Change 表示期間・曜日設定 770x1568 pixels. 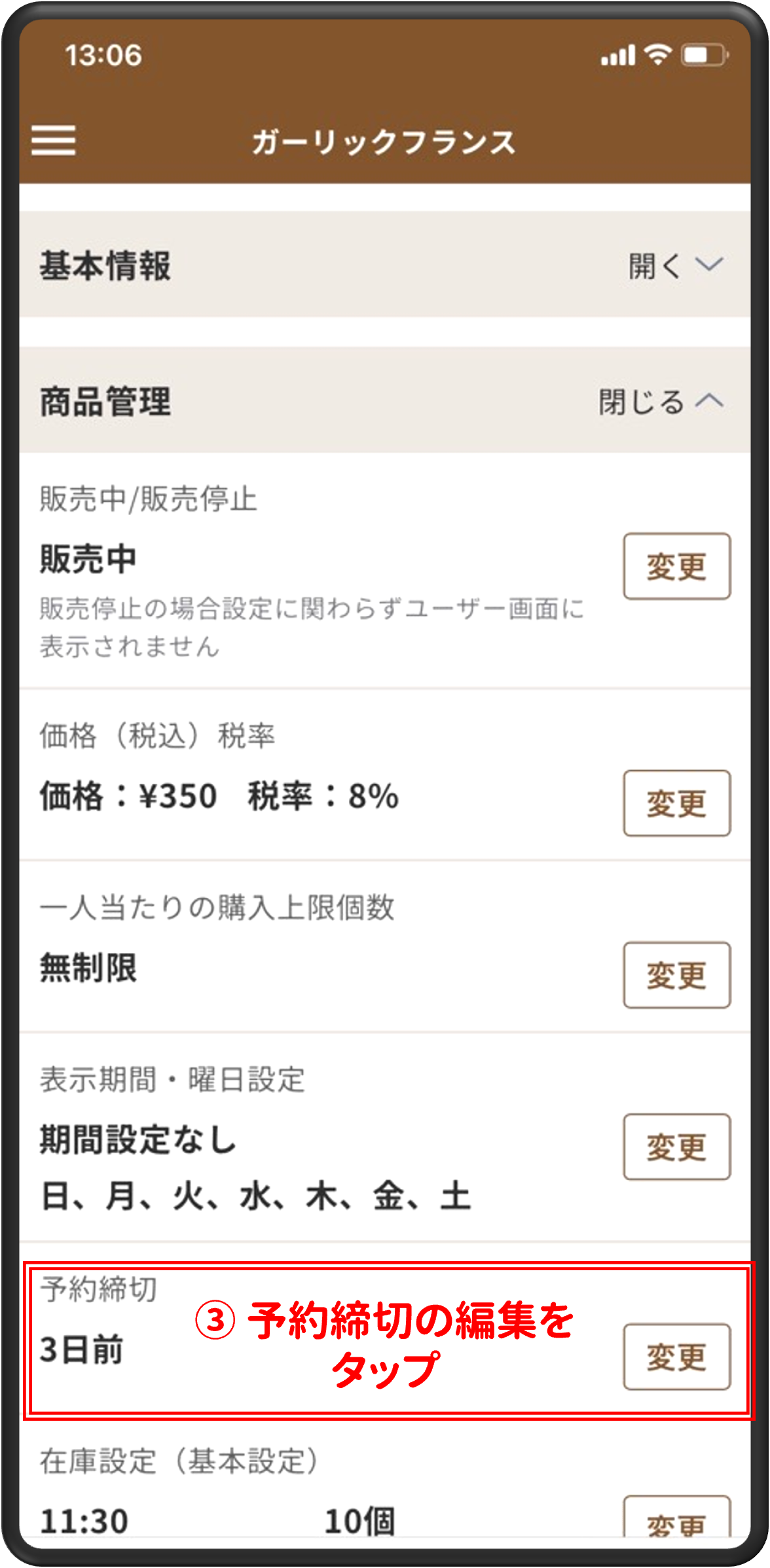(x=676, y=1147)
